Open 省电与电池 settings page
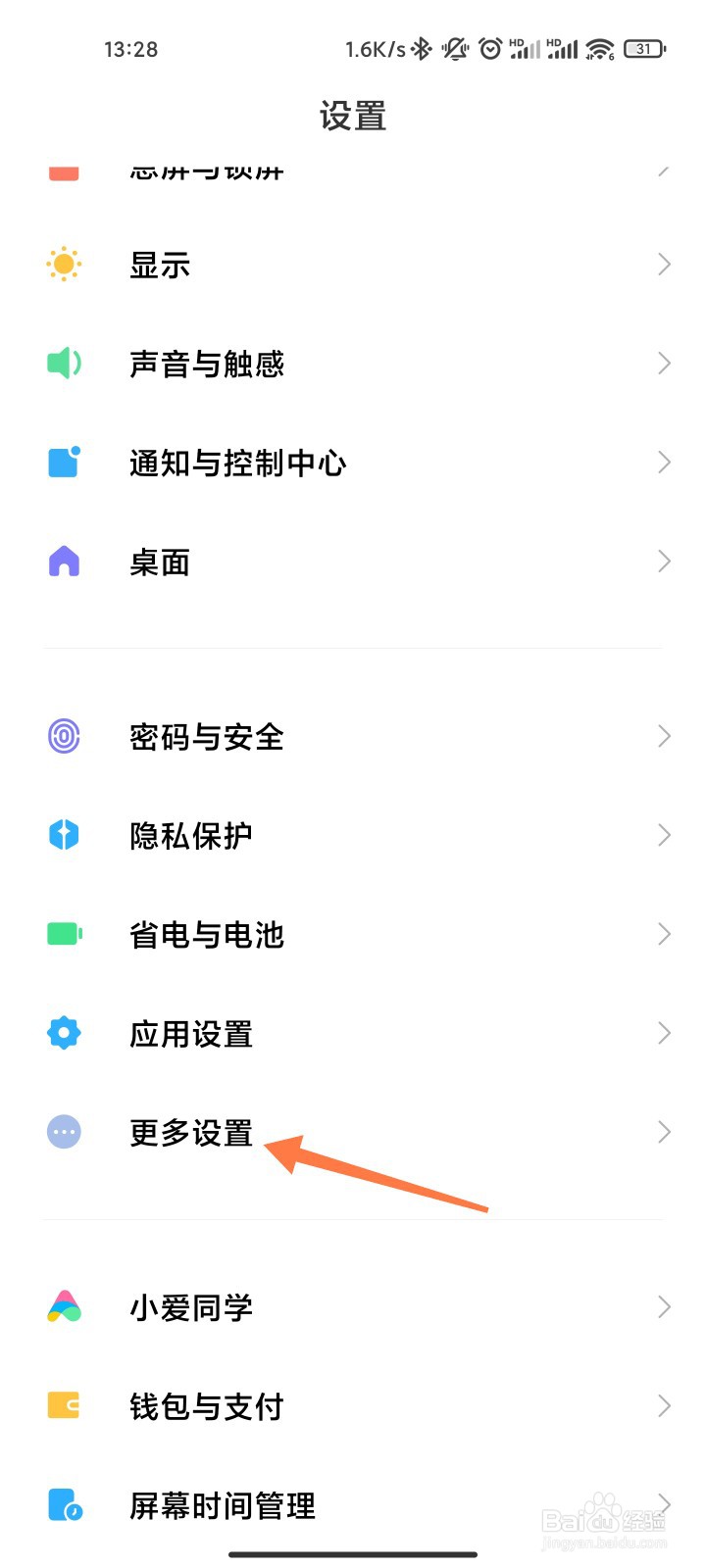The image size is (706, 1568). coord(353,934)
